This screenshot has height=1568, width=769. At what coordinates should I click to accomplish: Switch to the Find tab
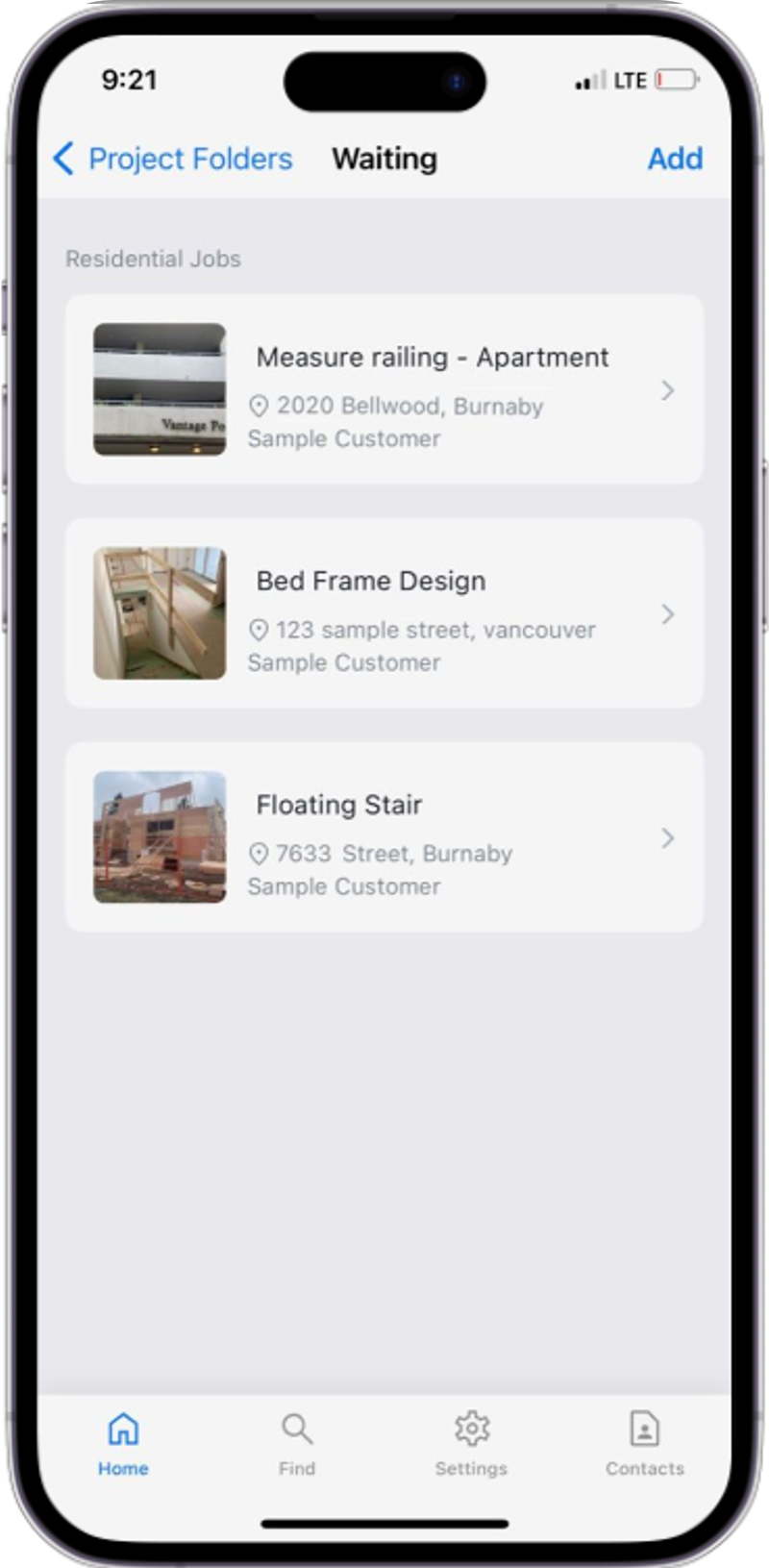coord(297,1444)
